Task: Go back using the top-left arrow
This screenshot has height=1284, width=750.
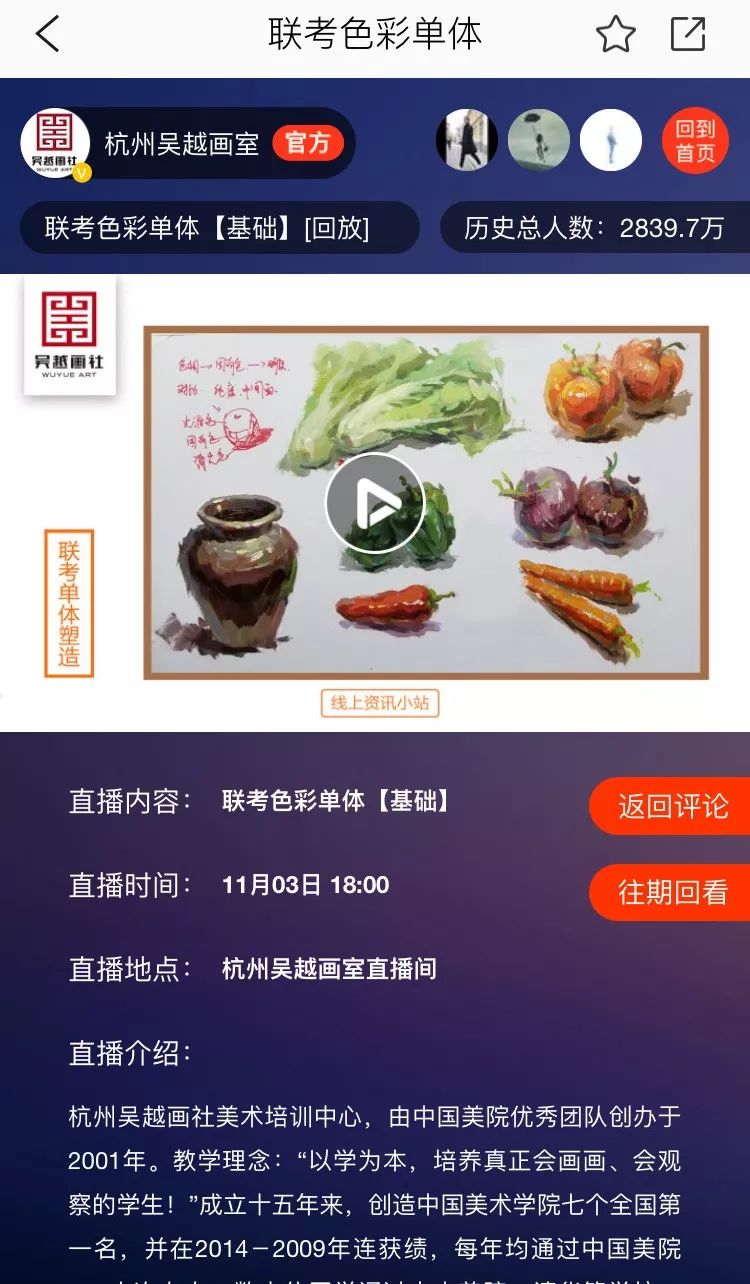Action: (x=47, y=35)
